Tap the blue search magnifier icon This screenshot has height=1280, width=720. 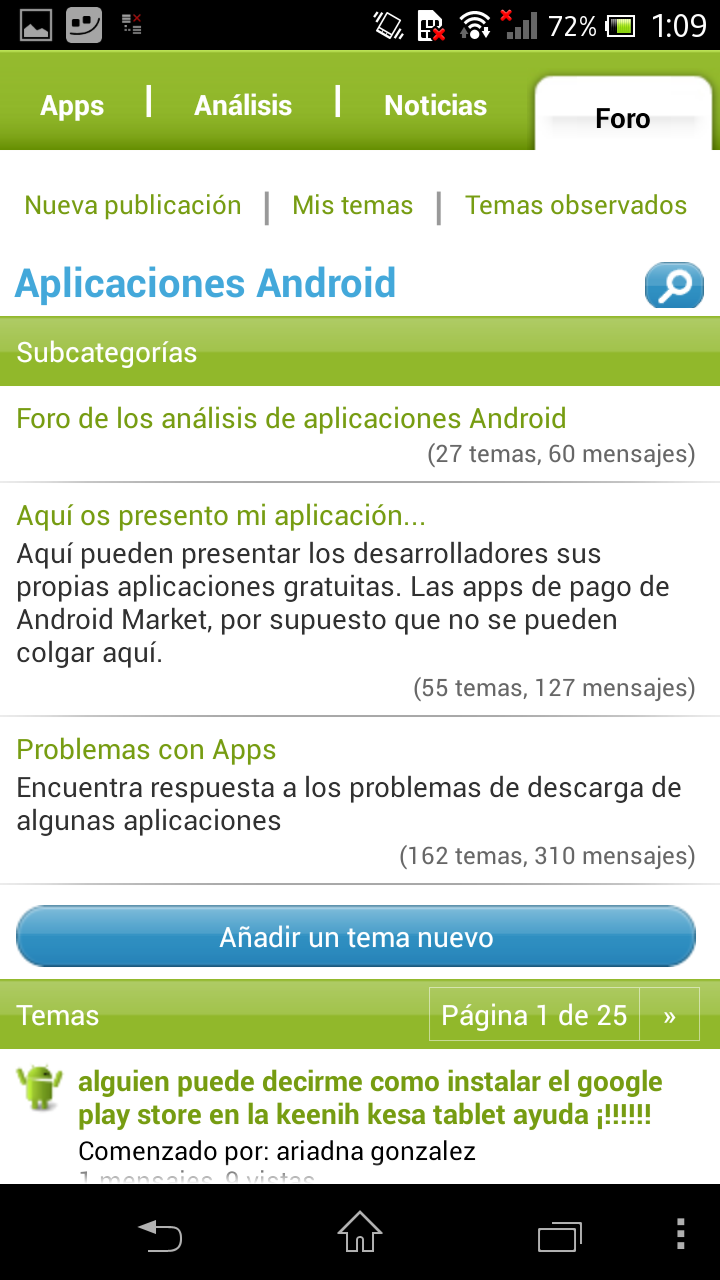(674, 286)
